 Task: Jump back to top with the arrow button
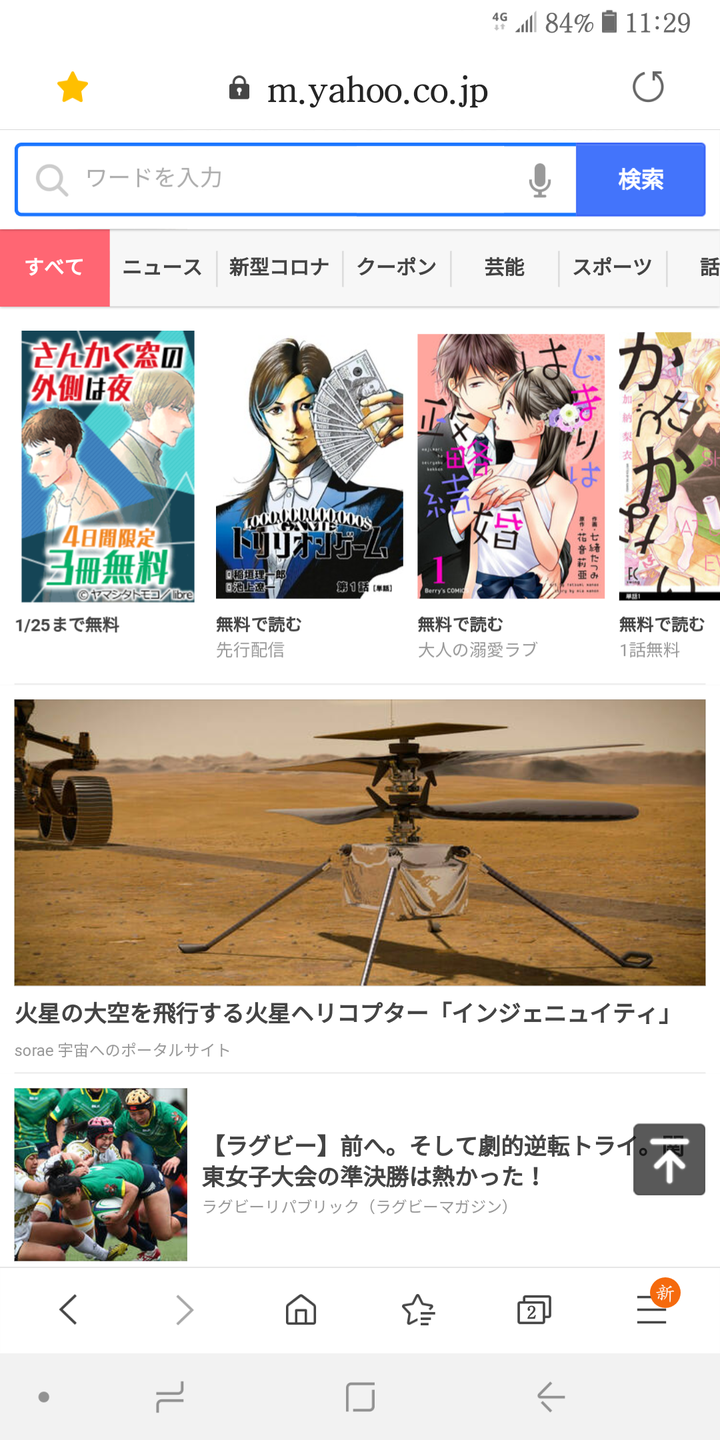pyautogui.click(x=668, y=1160)
